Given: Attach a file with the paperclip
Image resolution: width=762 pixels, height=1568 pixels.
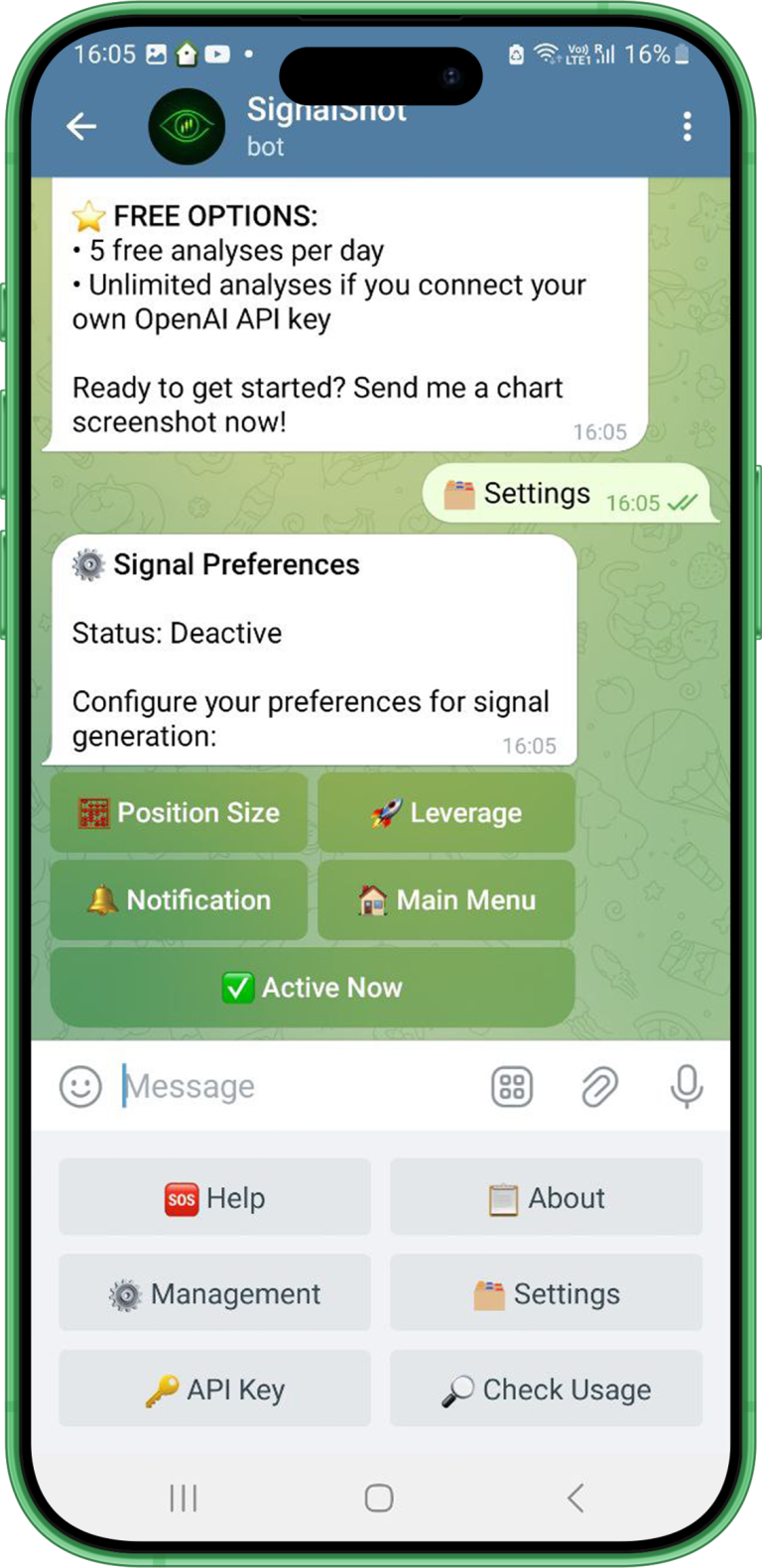Looking at the screenshot, I should (x=599, y=1087).
